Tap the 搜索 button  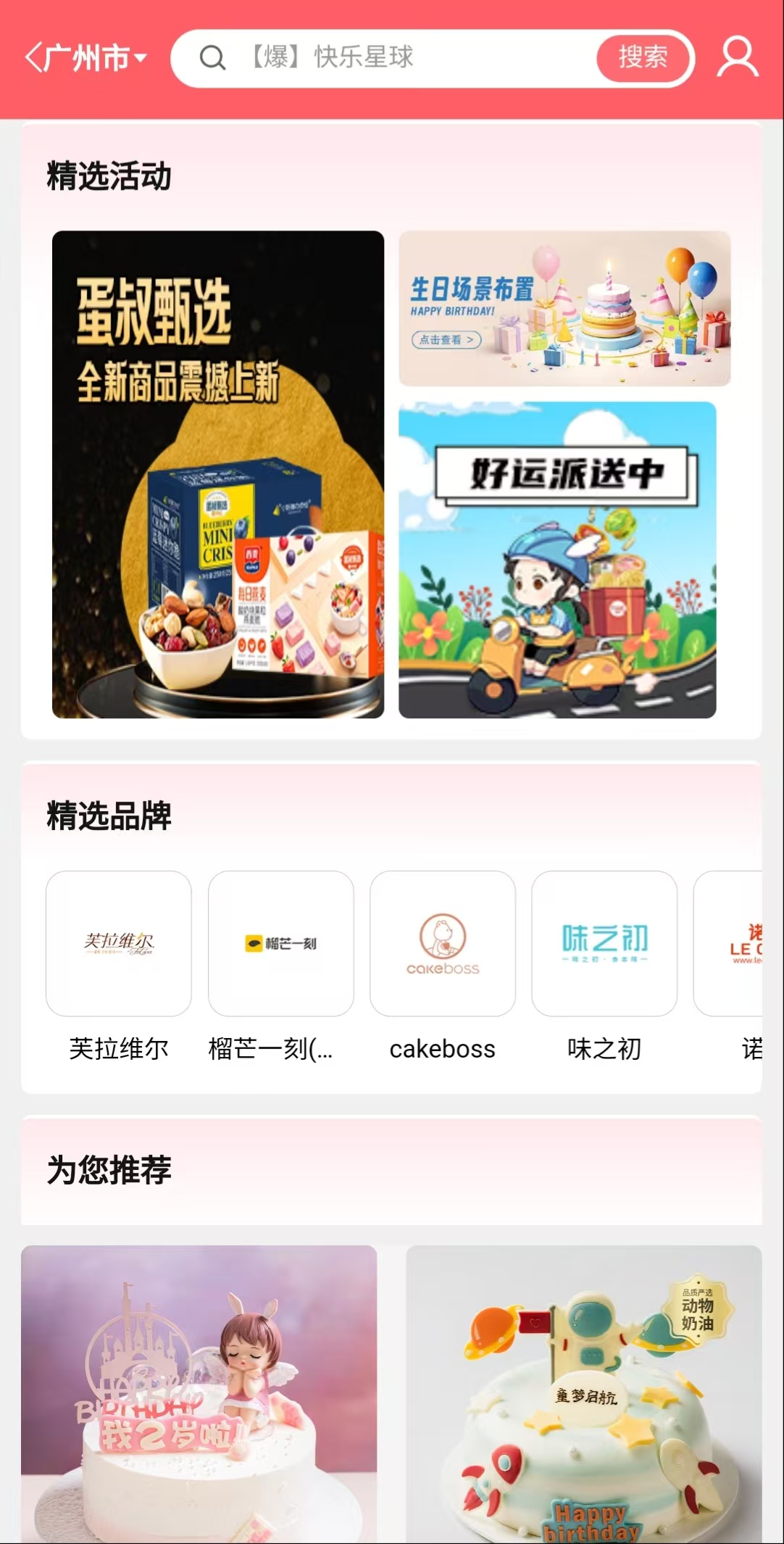coord(642,58)
